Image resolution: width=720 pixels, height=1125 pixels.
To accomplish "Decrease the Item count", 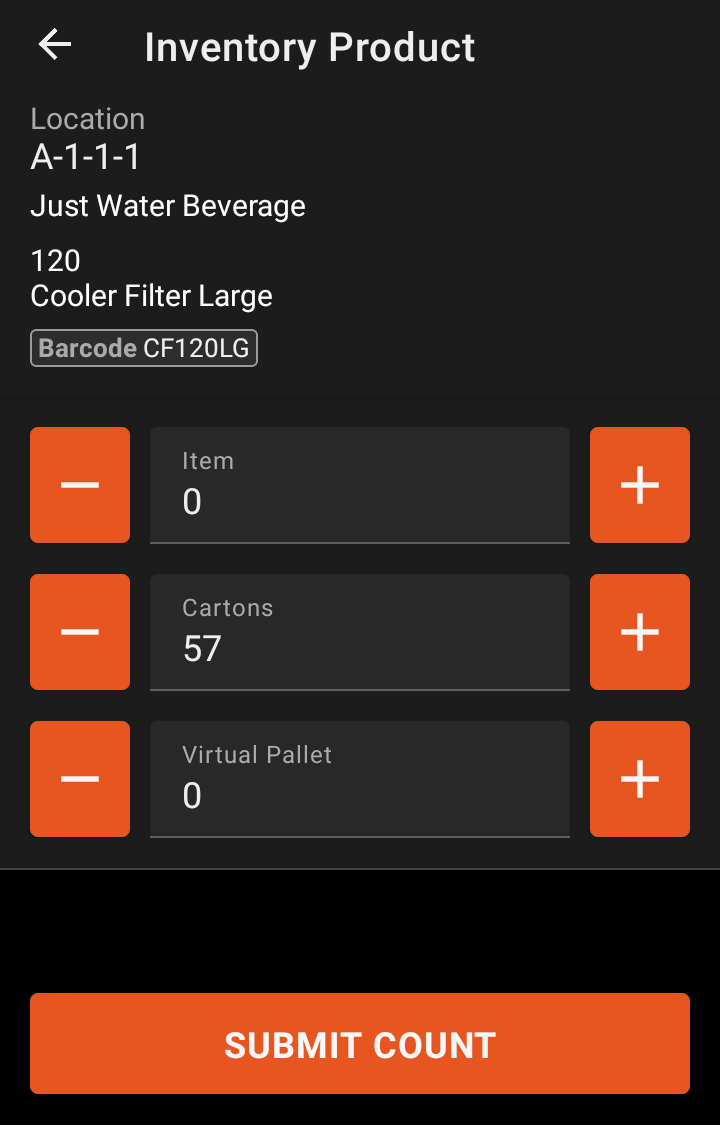I will coord(80,485).
